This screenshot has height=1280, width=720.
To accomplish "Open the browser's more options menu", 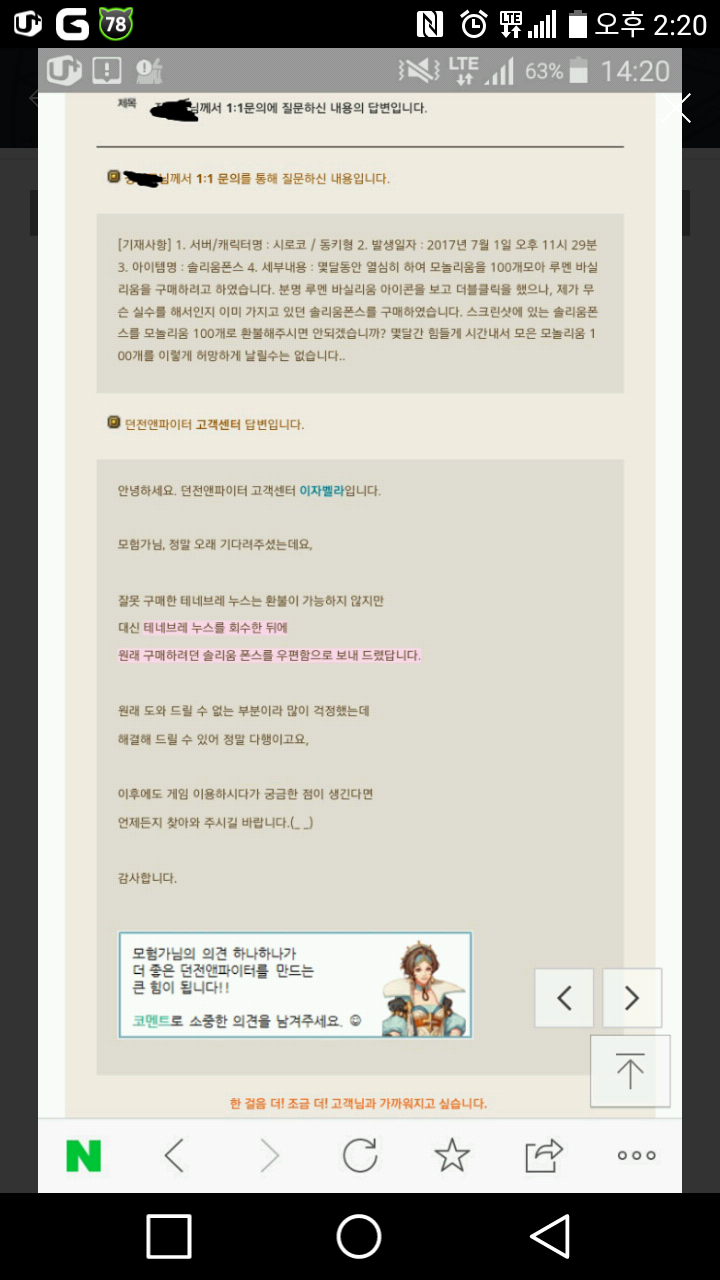I will (x=636, y=1156).
